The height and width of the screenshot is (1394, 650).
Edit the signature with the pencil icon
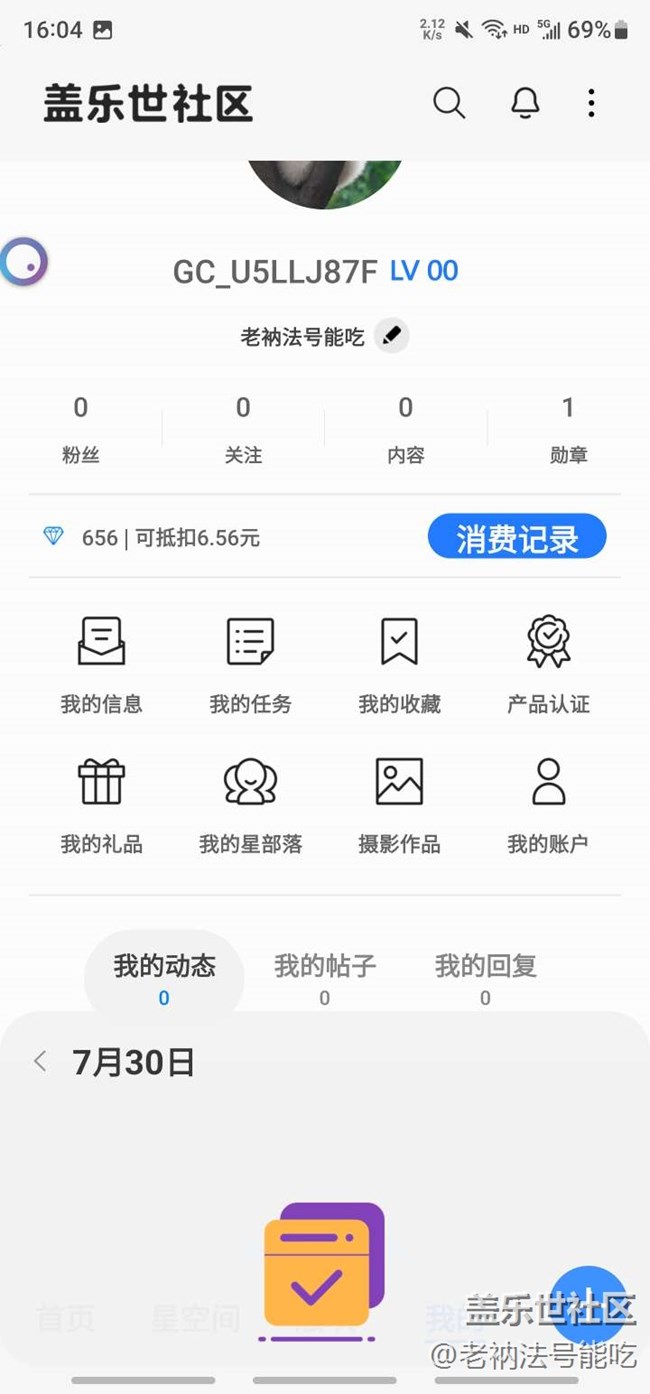[392, 336]
